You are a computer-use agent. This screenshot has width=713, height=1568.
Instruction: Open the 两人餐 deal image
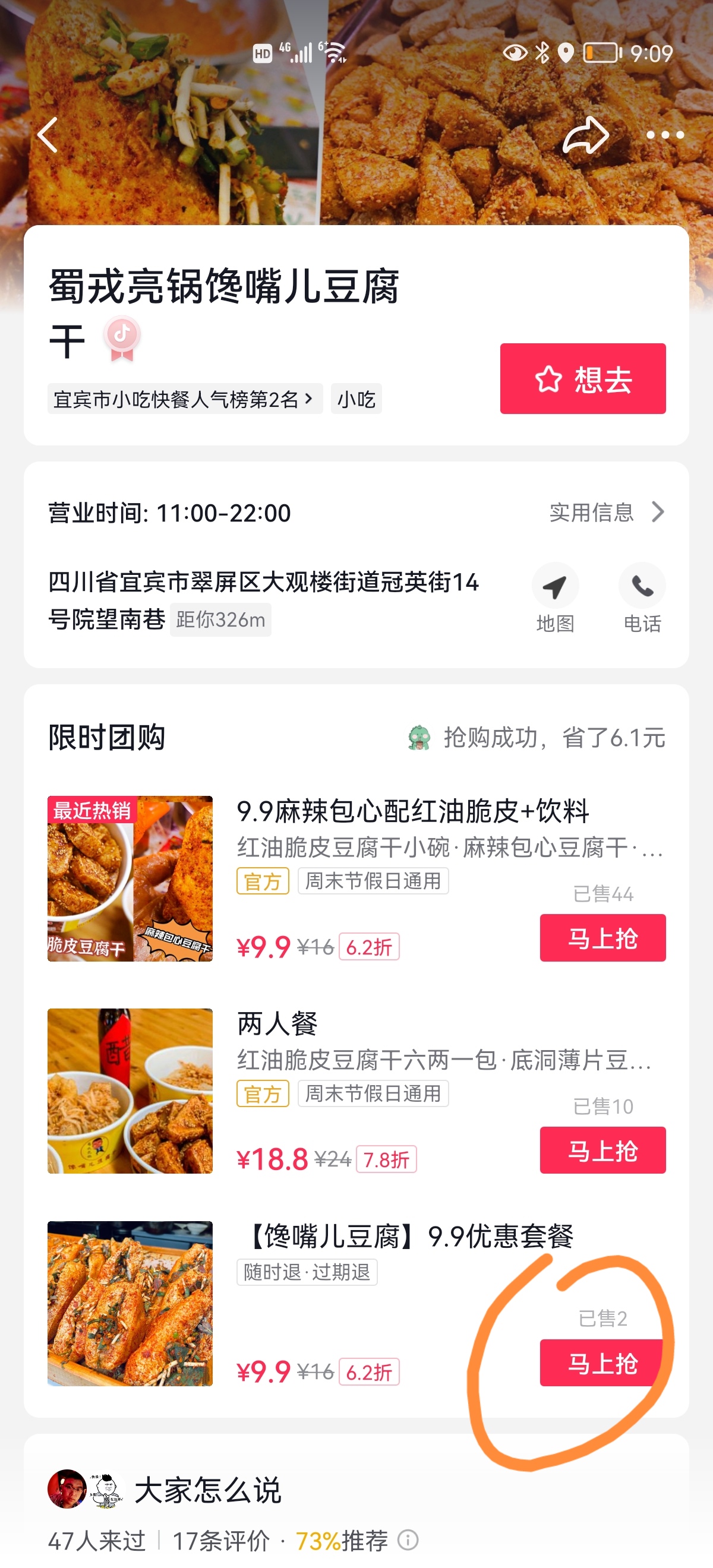[130, 1091]
